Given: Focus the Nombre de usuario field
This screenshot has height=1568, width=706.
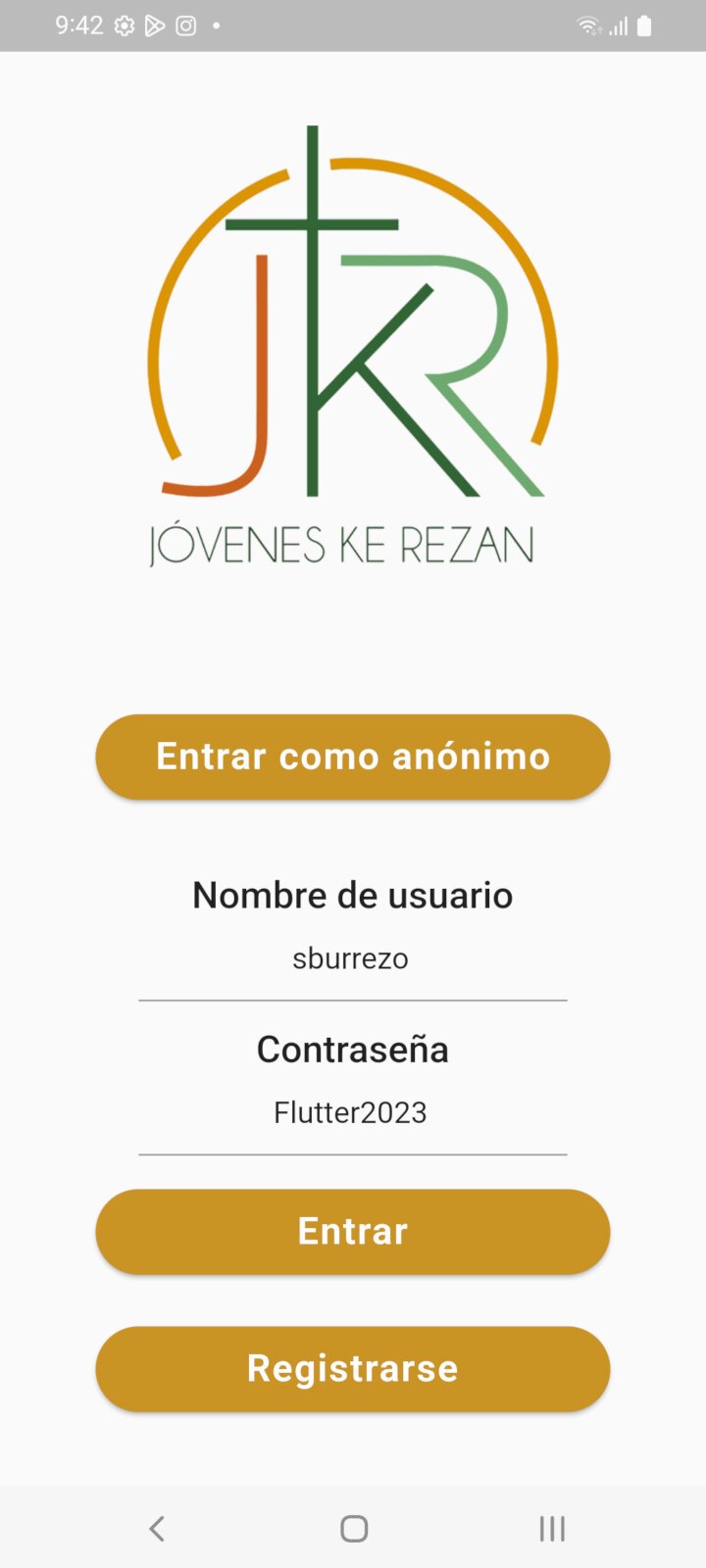Looking at the screenshot, I should pyautogui.click(x=353, y=958).
